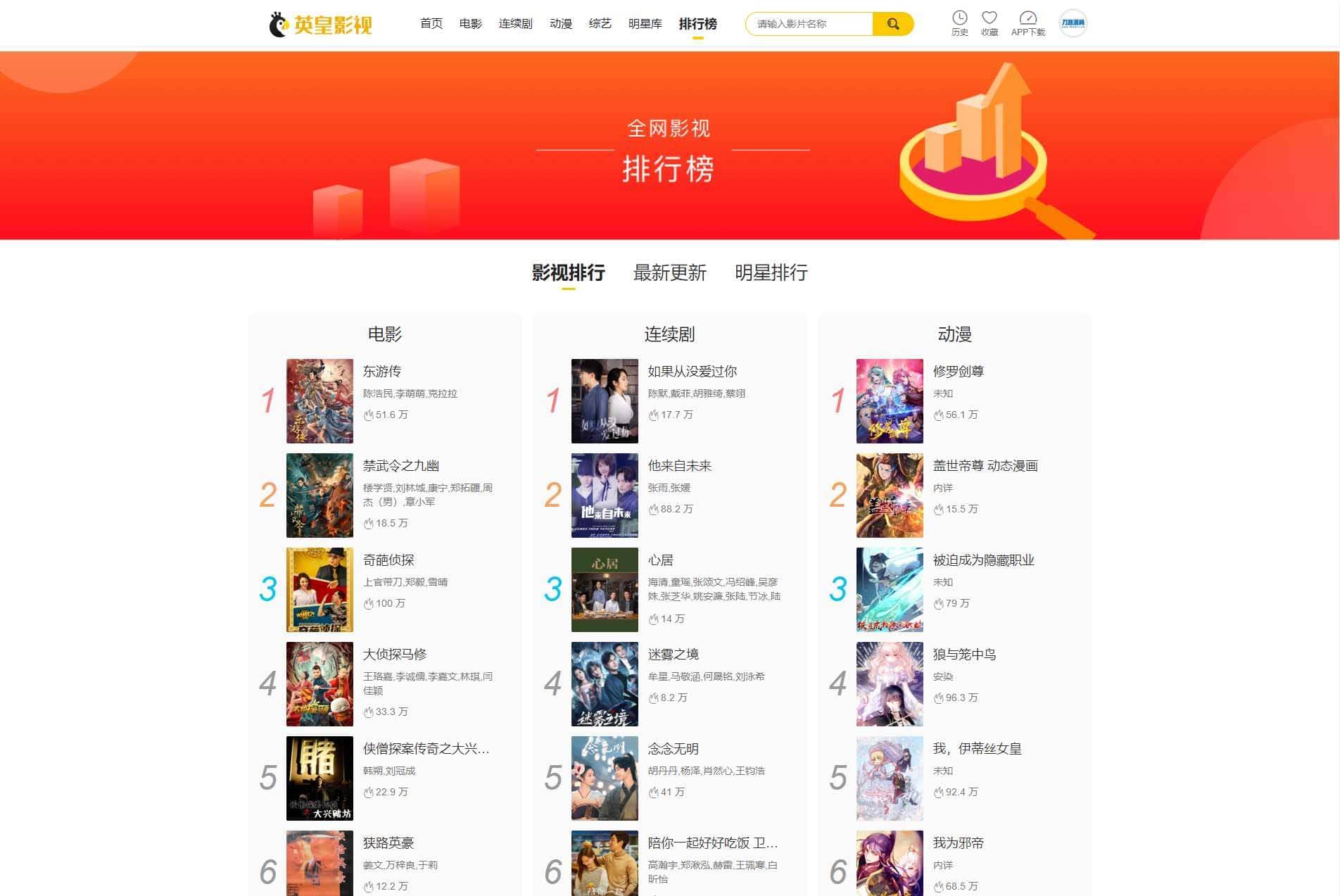Screen dimensions: 1340x896
Task: Open the 电影 nav section
Action: point(470,24)
